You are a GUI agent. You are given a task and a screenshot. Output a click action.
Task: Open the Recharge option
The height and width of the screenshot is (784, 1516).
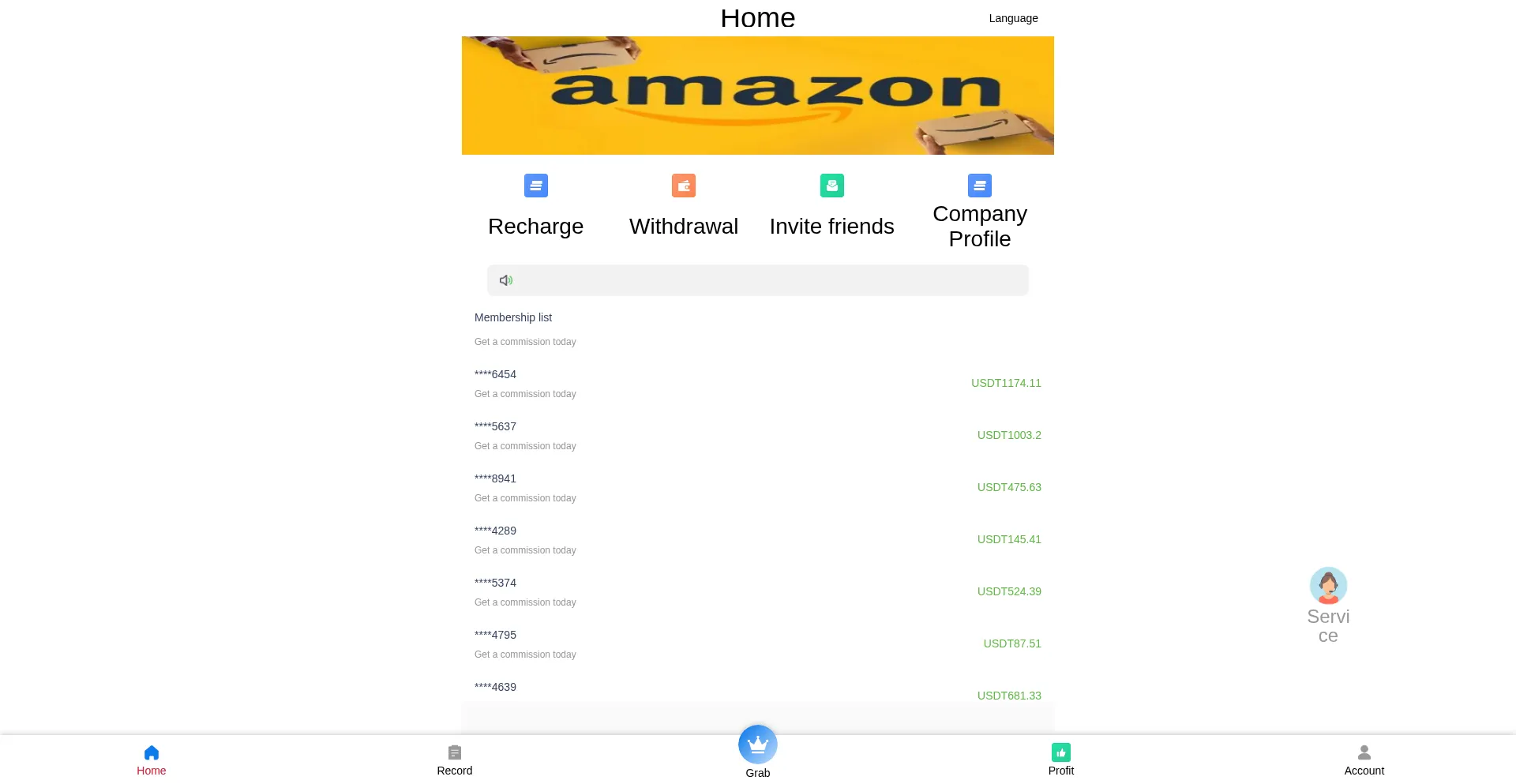(x=535, y=206)
